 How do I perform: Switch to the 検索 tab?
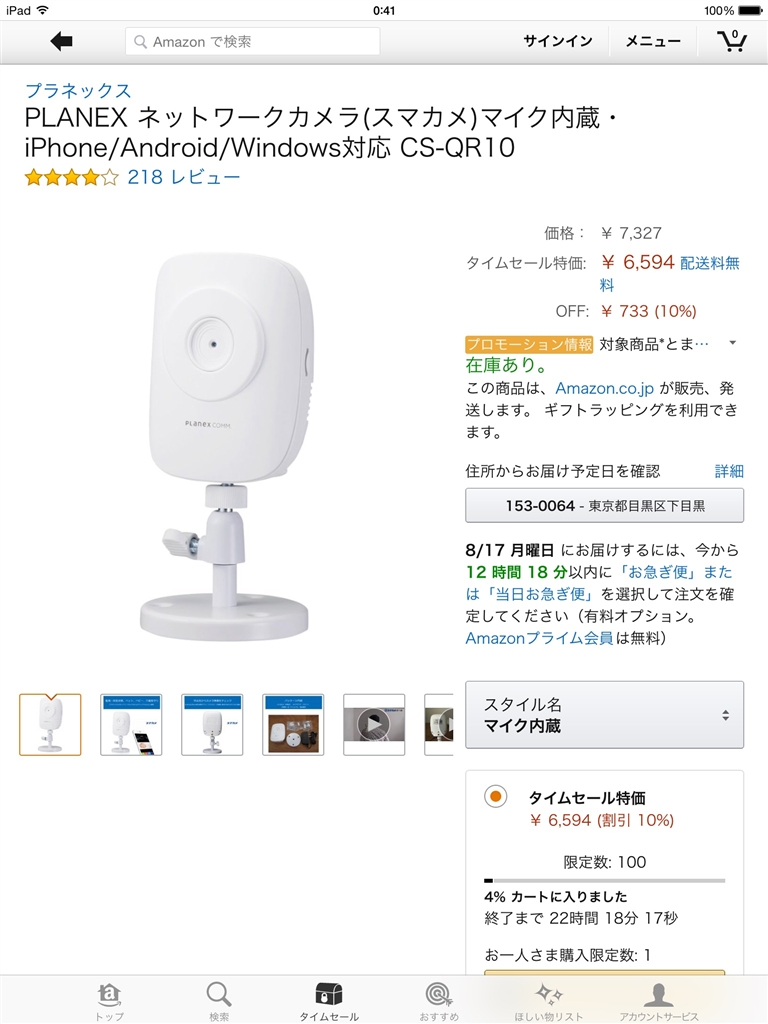pos(219,1000)
